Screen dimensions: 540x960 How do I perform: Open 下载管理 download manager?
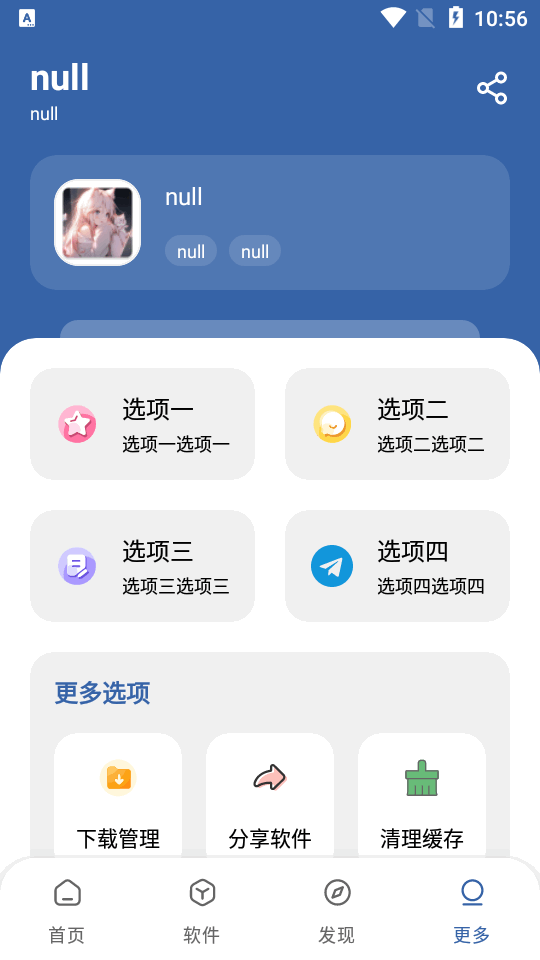(x=118, y=796)
